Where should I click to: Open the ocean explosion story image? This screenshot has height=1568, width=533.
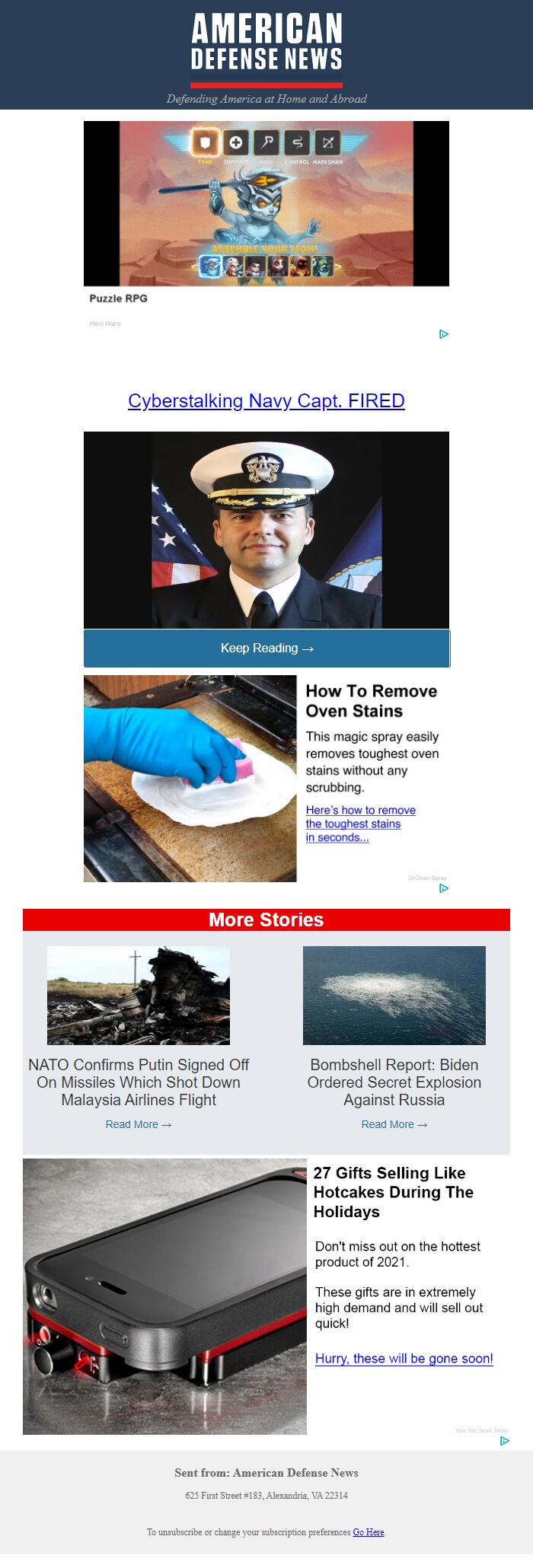point(394,996)
